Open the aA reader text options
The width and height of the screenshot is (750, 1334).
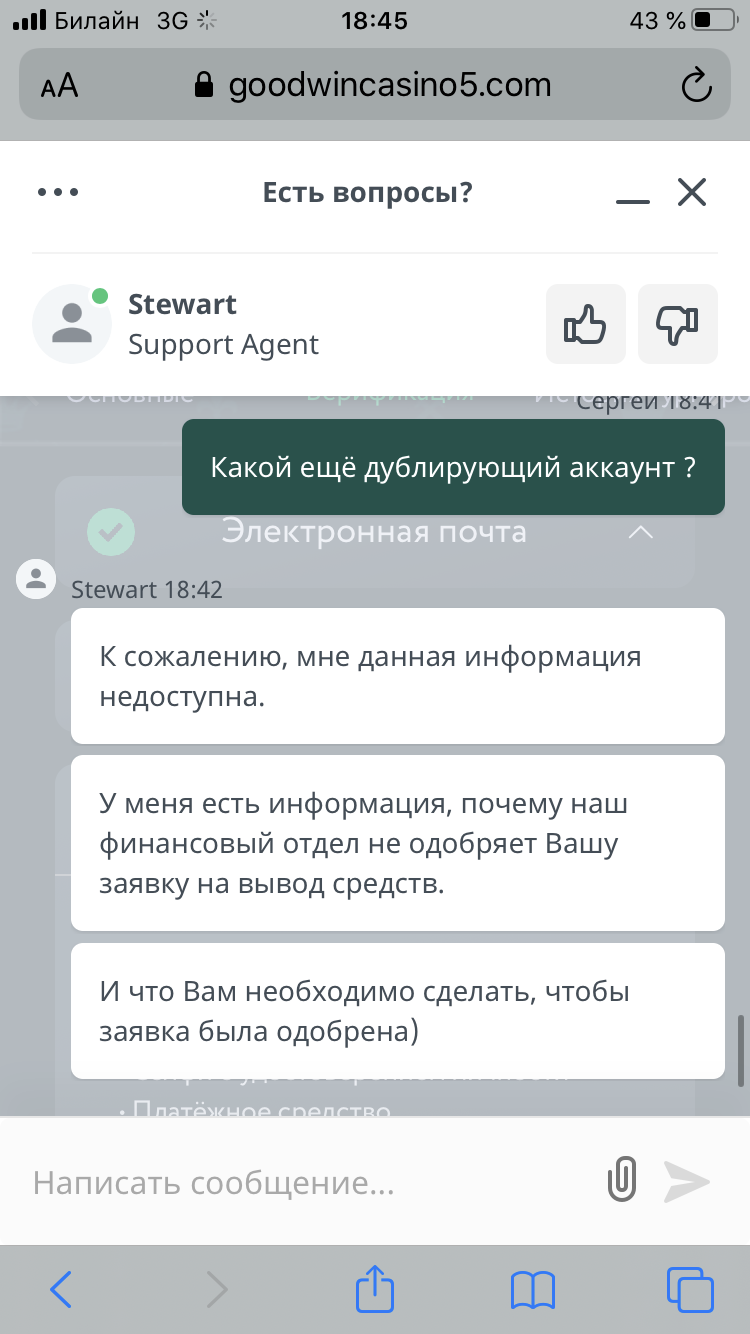(x=59, y=86)
